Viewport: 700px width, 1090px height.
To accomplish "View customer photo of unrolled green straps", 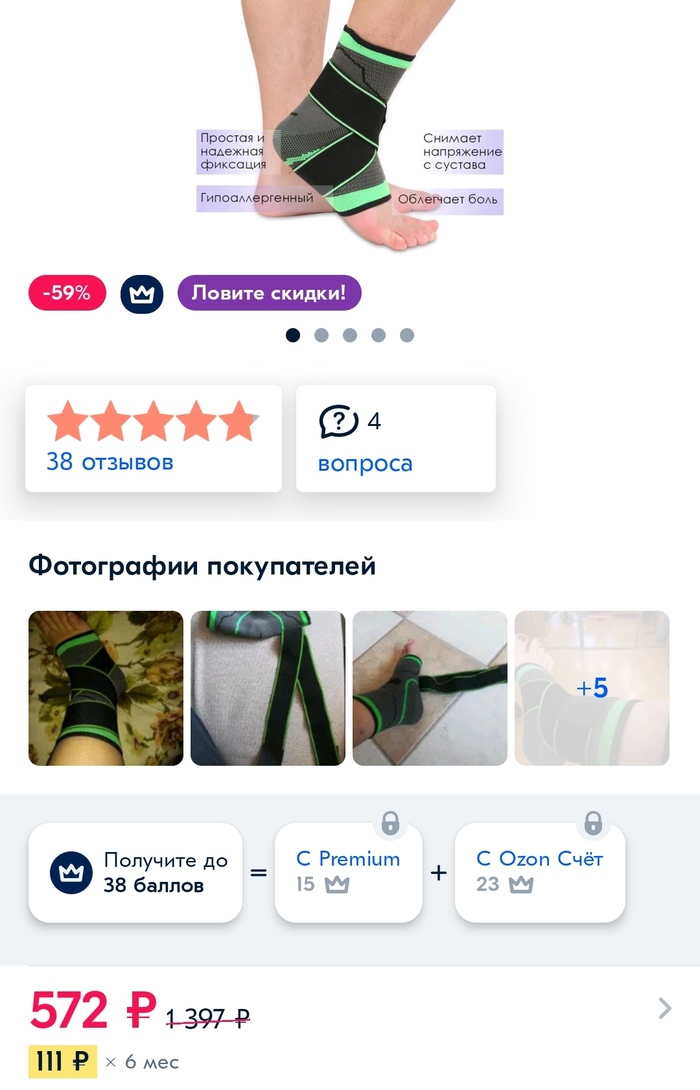I will coord(268,688).
